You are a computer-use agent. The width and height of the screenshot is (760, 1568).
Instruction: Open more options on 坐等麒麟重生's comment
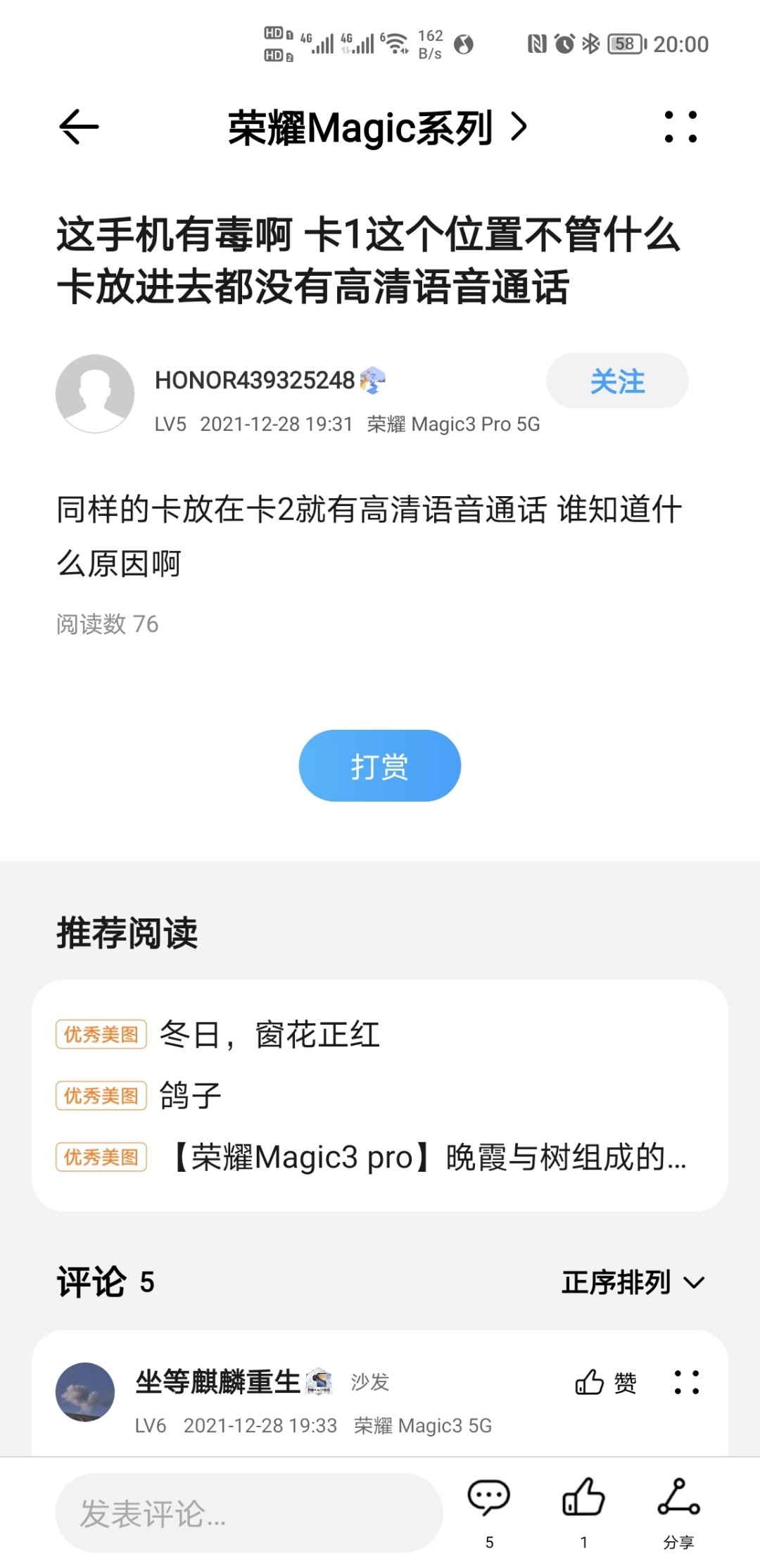[686, 1382]
